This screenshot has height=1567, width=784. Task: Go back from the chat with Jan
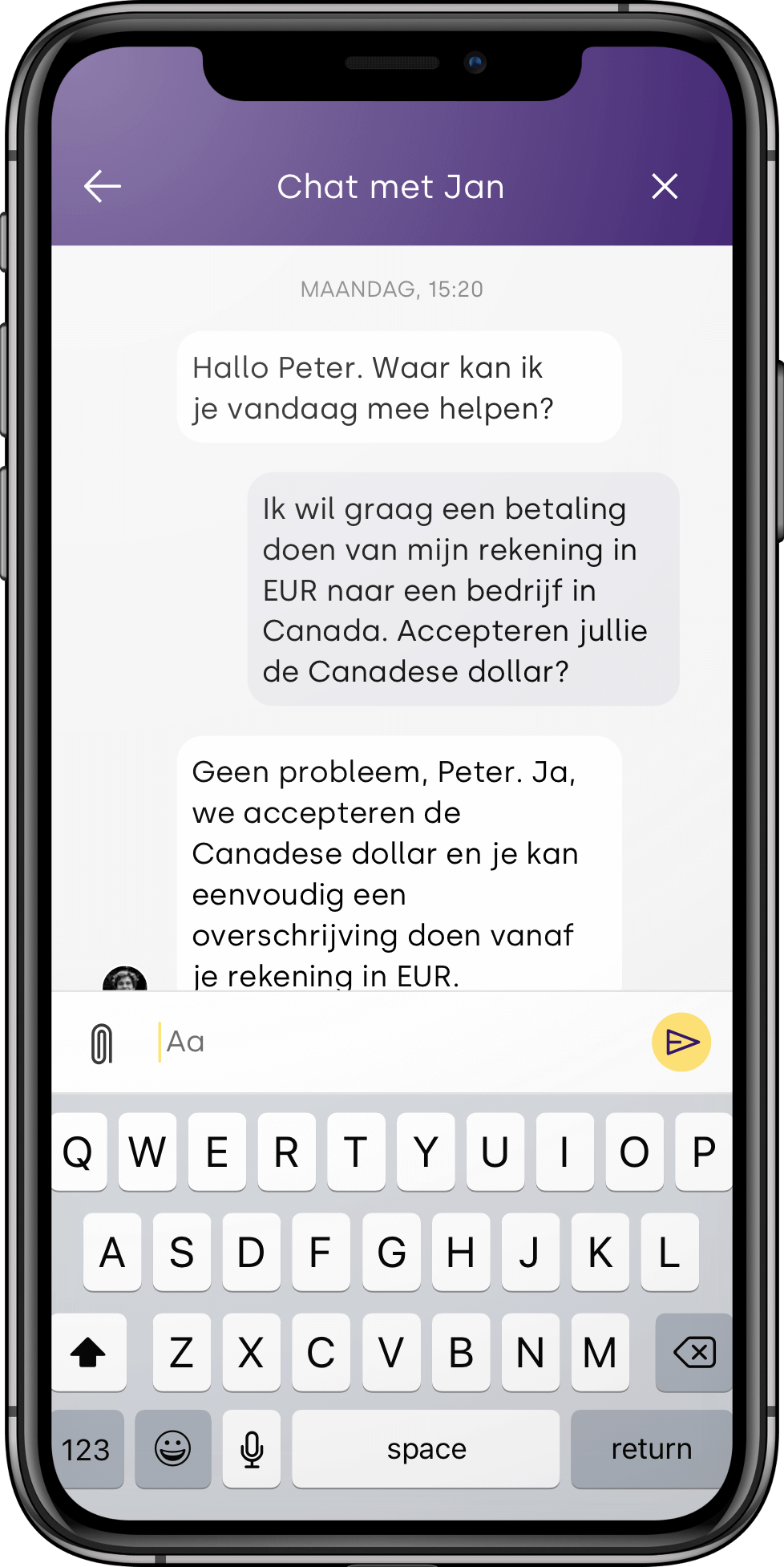[103, 187]
